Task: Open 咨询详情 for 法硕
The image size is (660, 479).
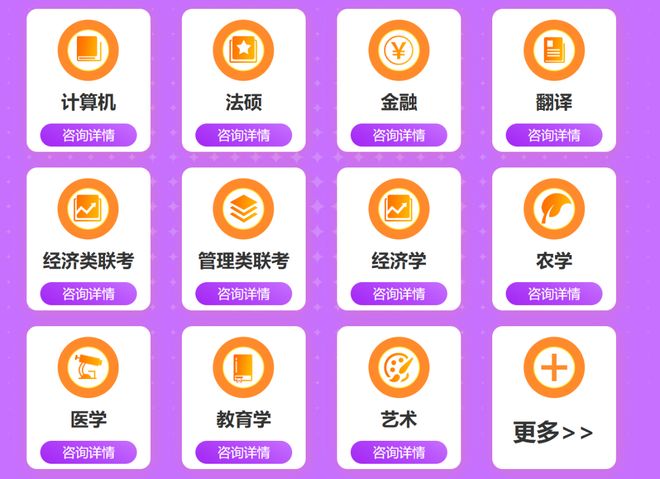Action: coord(243,135)
